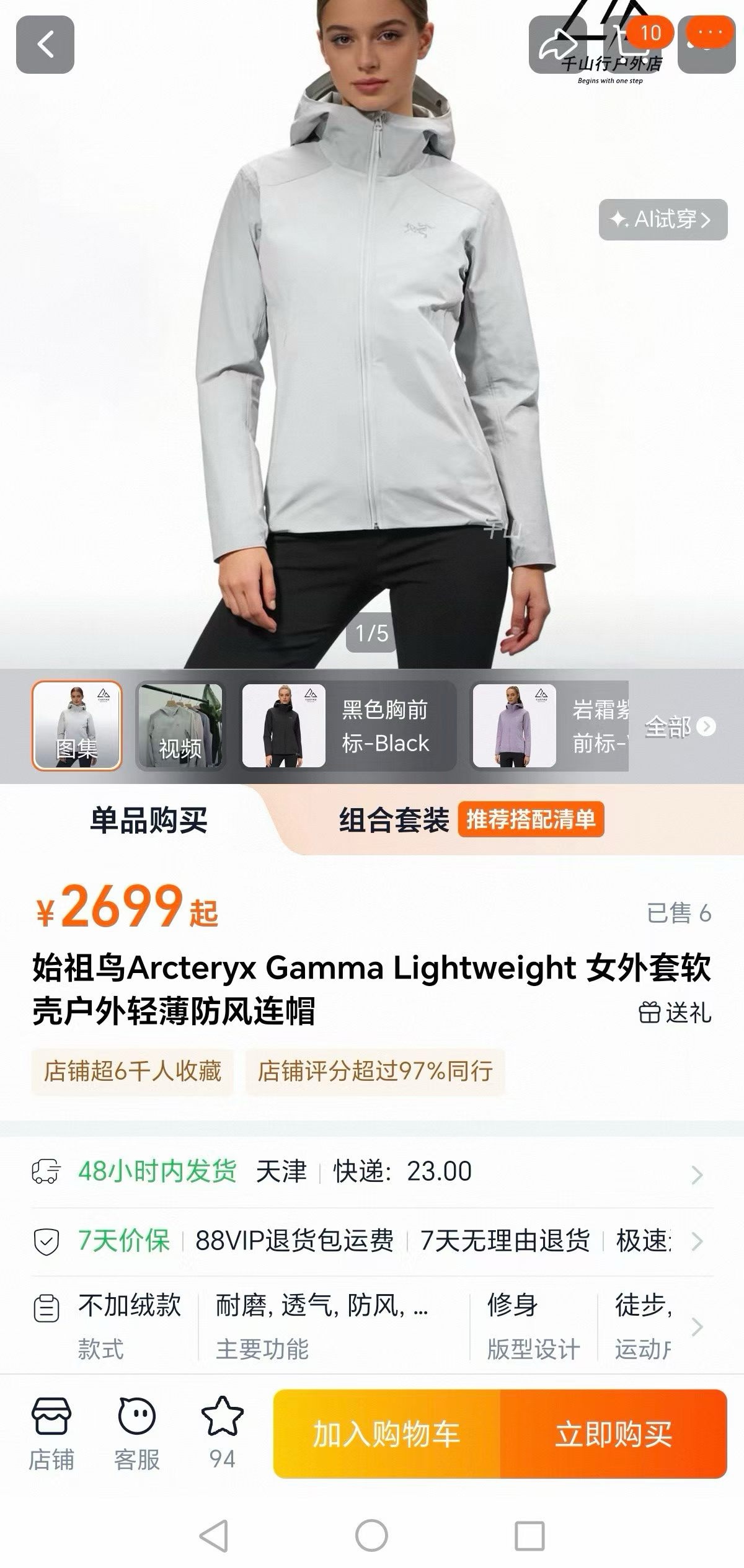View 全部 color variants
Image resolution: width=744 pixels, height=1568 pixels.
(x=680, y=726)
